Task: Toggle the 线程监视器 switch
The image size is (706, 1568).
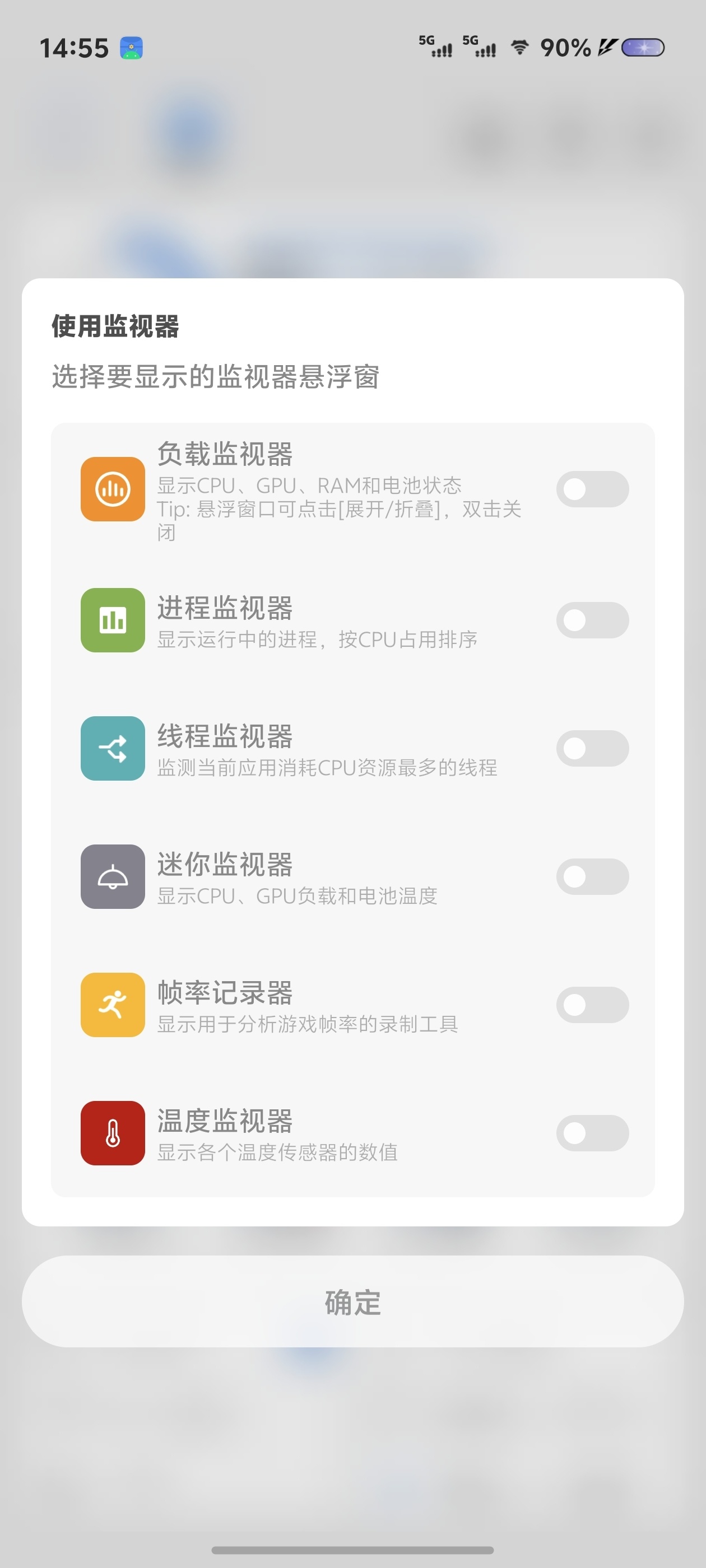Action: [592, 748]
